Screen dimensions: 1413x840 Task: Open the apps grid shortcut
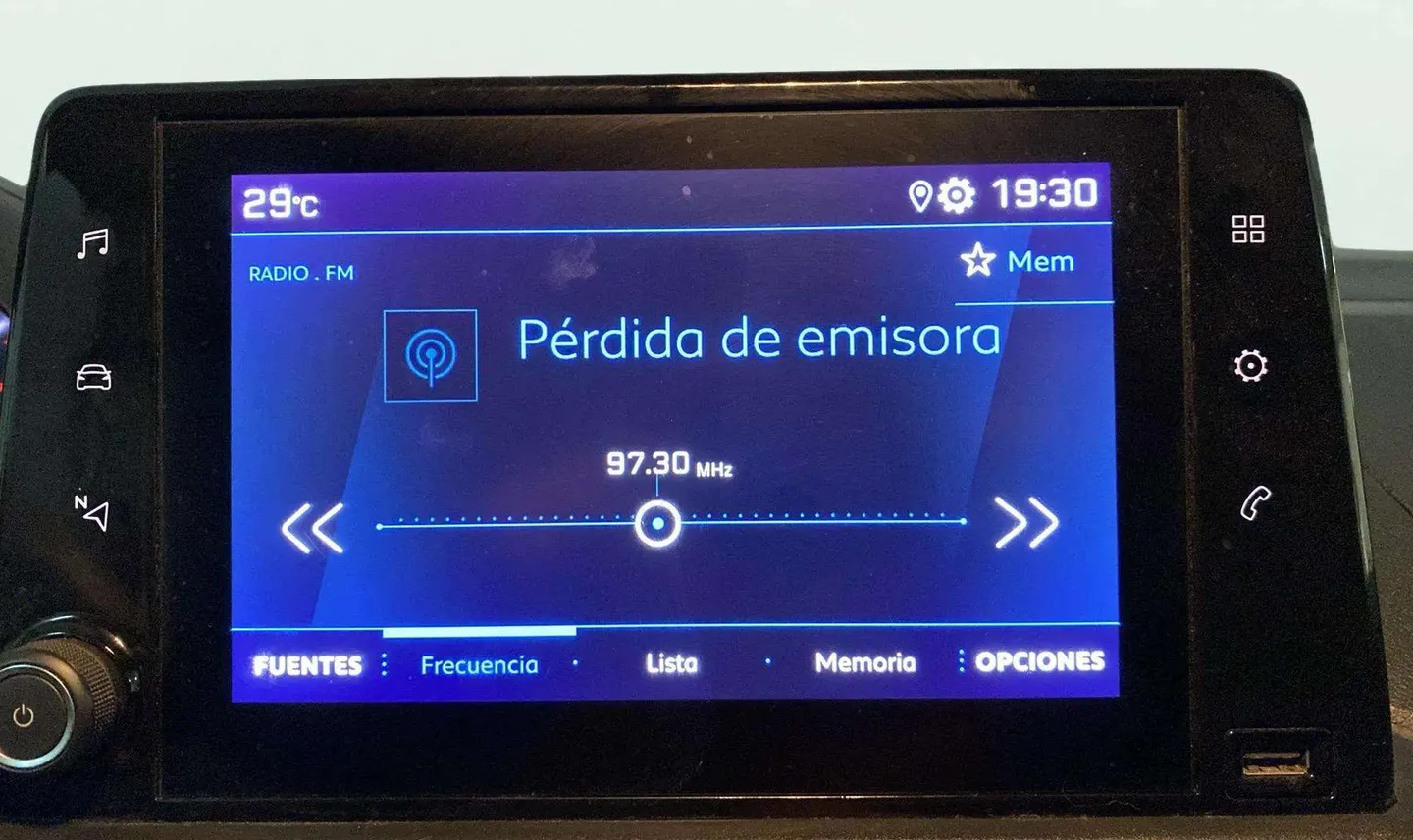(x=1248, y=230)
